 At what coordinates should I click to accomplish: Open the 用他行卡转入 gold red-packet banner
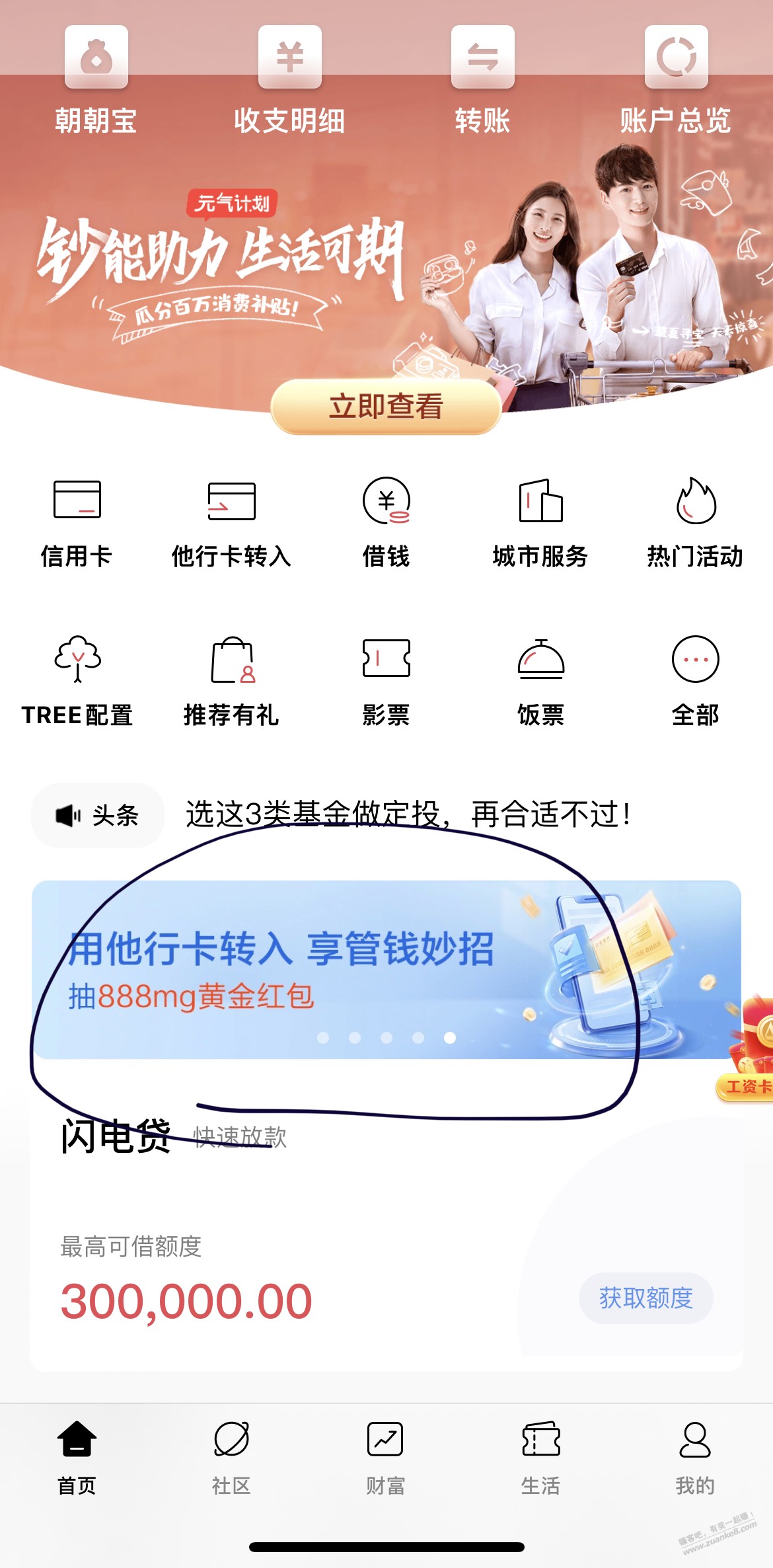click(386, 970)
